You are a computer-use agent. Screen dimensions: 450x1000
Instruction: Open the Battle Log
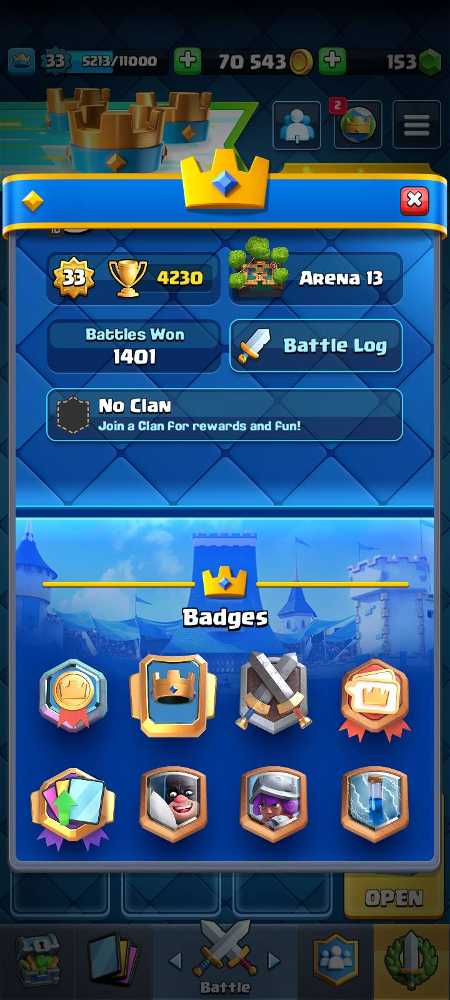[x=316, y=346]
